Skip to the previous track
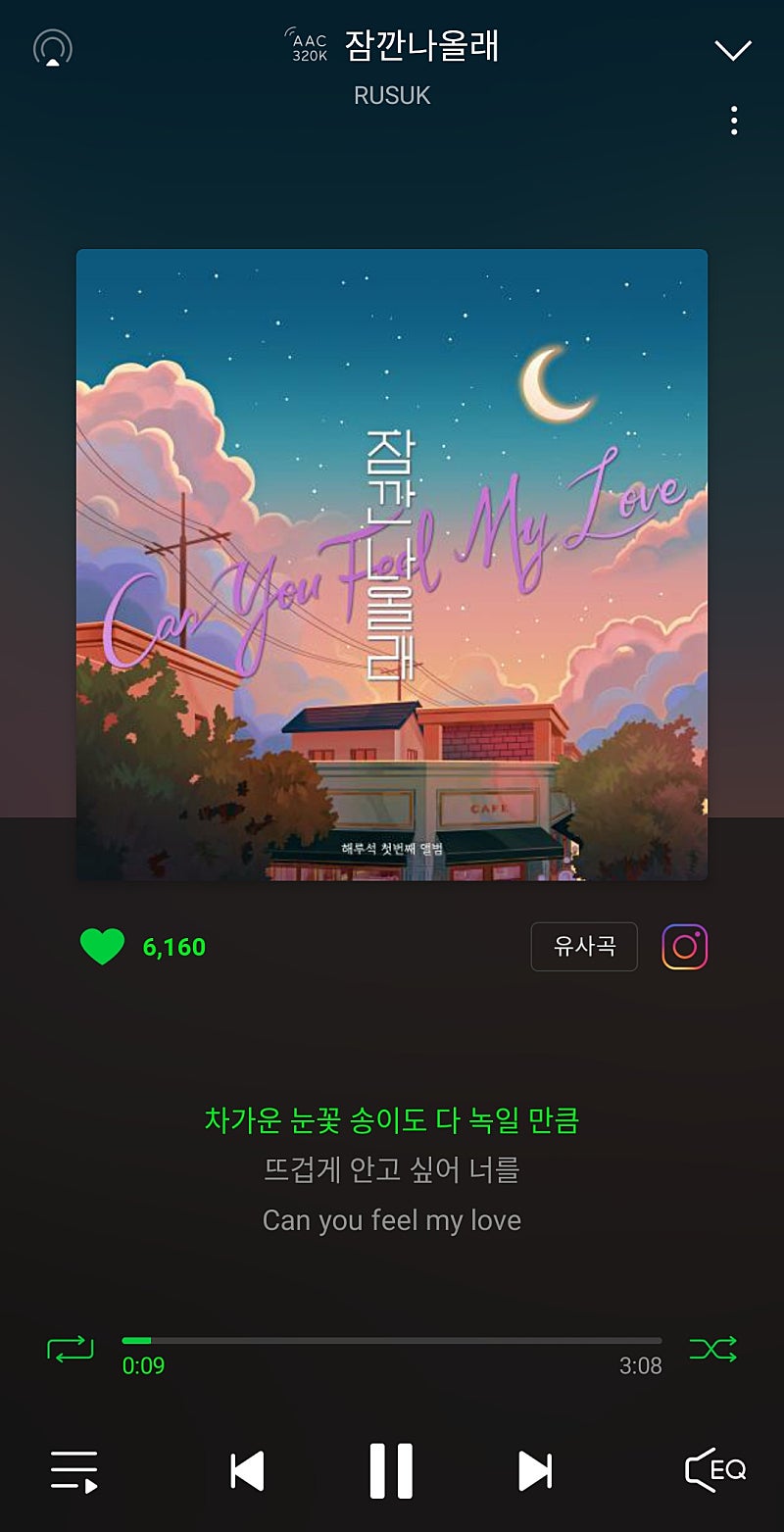The image size is (784, 1532). 247,1471
